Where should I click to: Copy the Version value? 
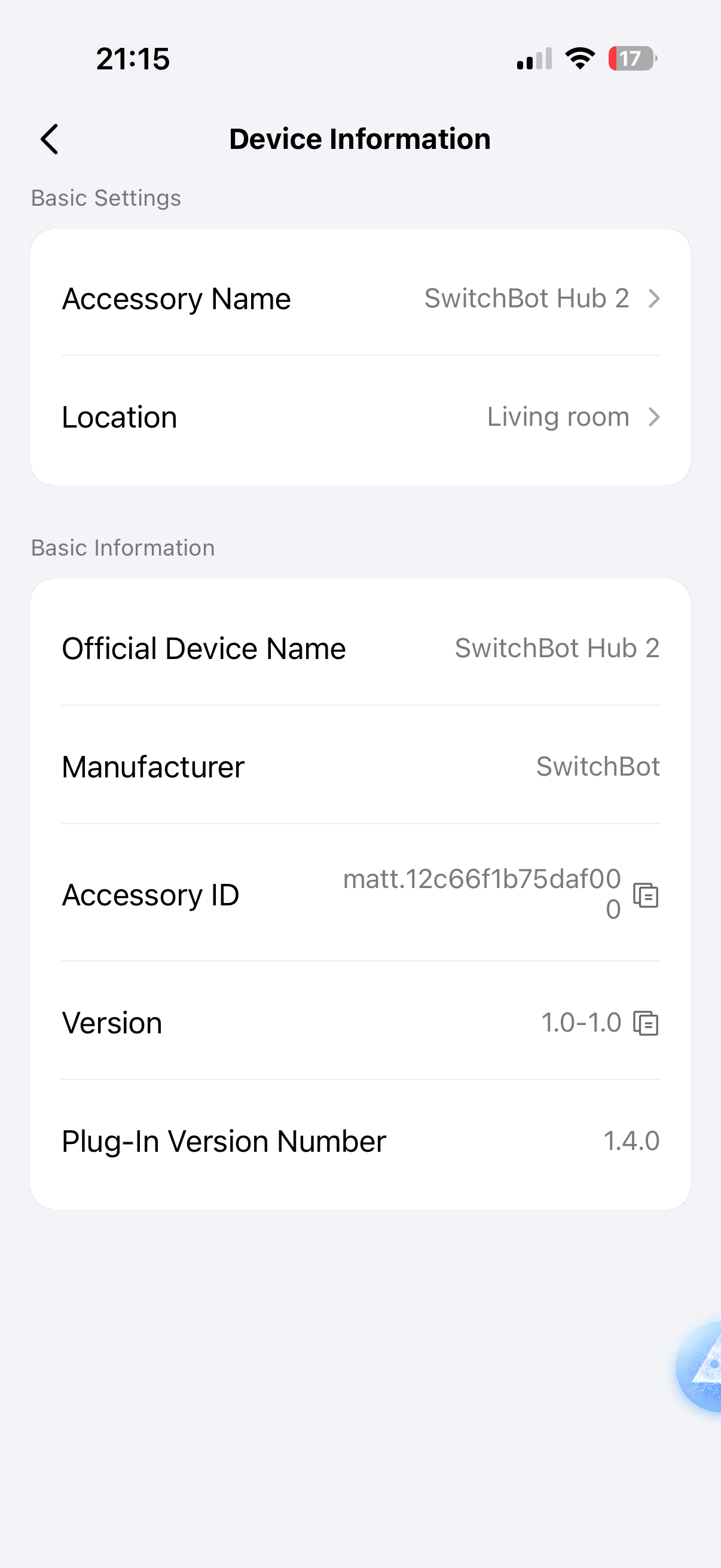click(x=646, y=1023)
